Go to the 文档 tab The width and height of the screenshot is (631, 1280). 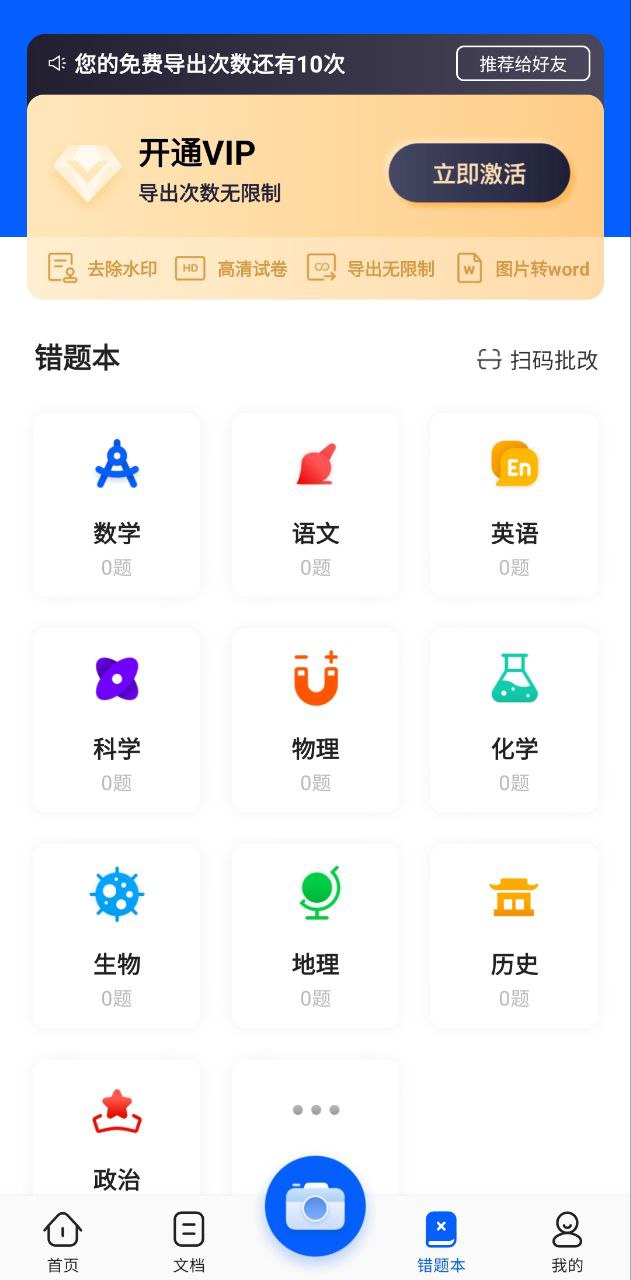[189, 1242]
